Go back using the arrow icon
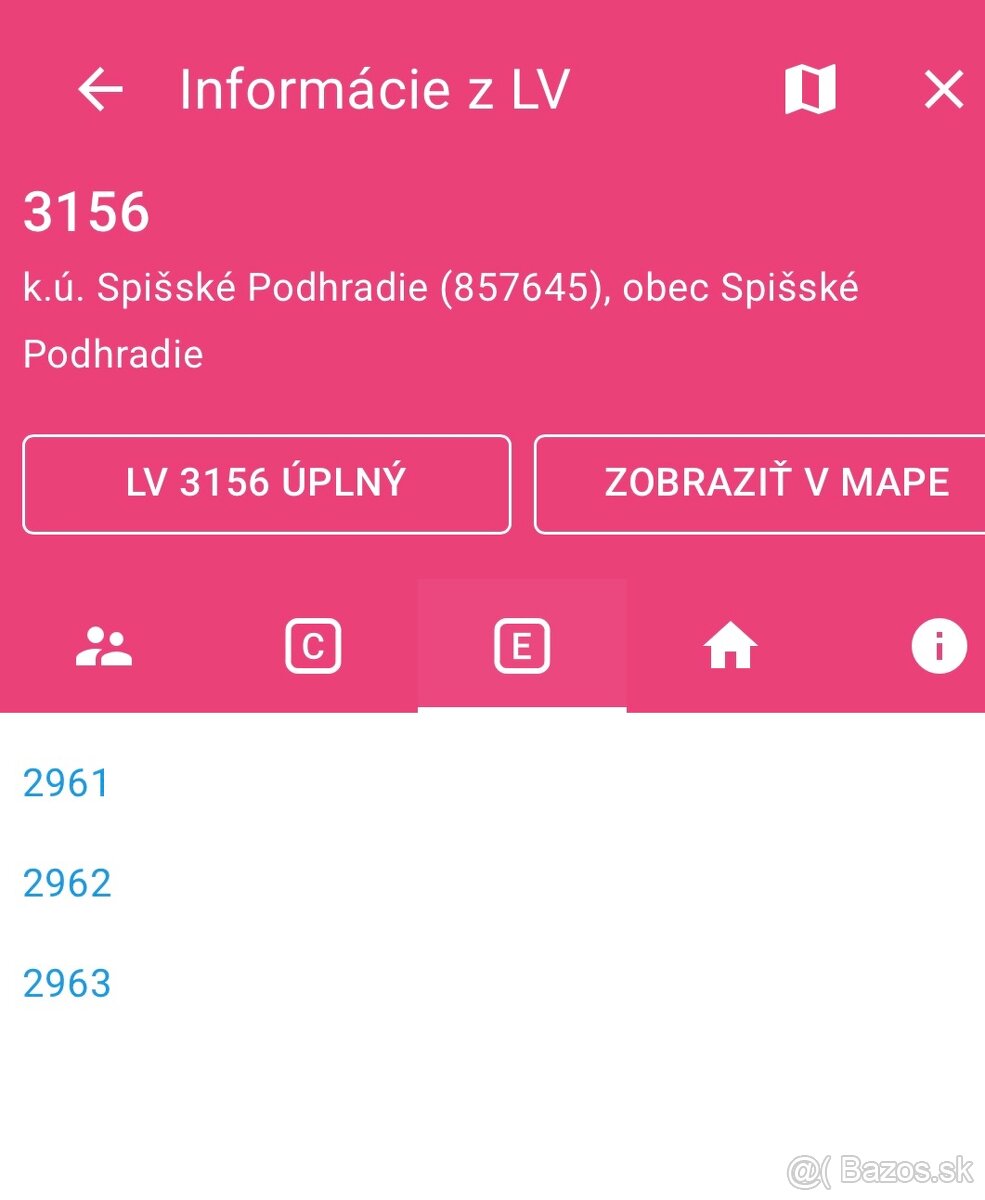Screen dimensions: 985x1200 (x=100, y=91)
